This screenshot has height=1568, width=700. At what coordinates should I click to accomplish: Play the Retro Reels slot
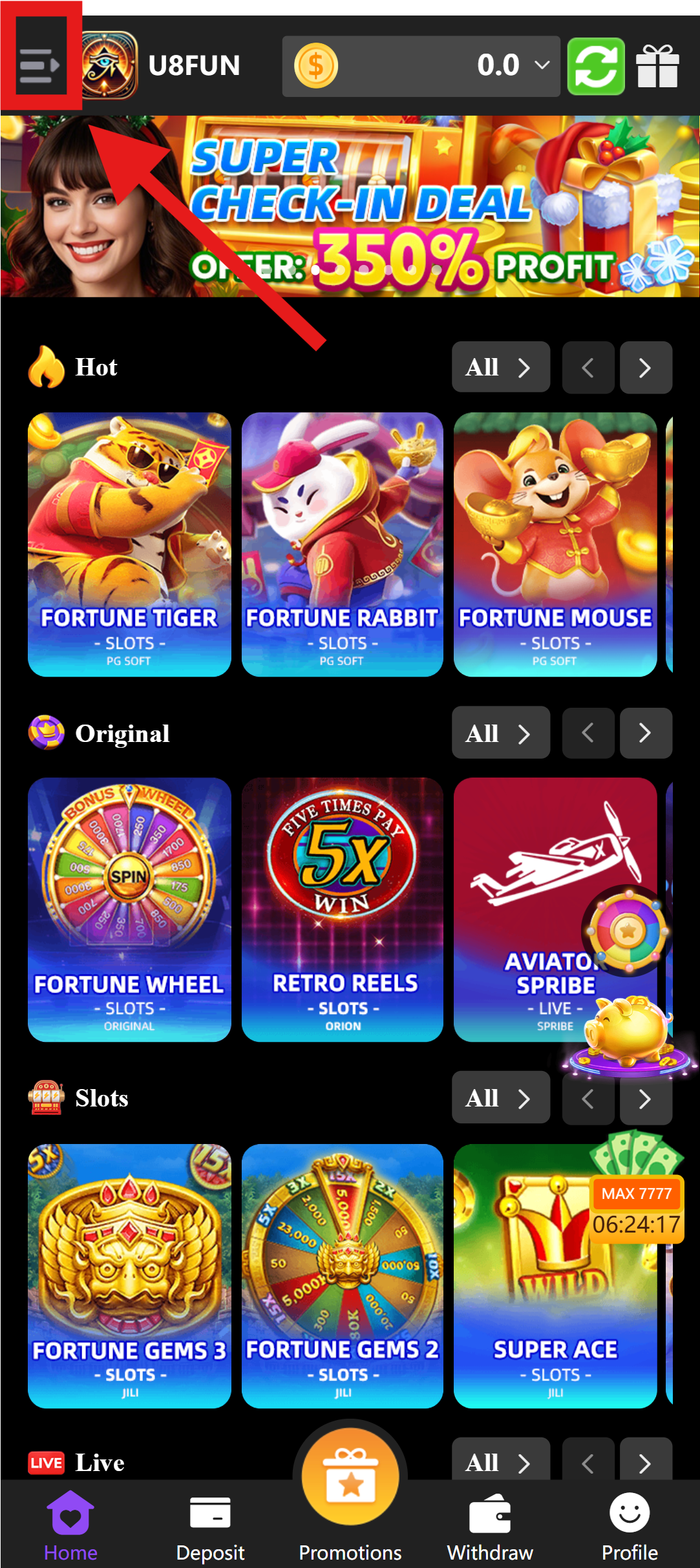click(x=342, y=909)
